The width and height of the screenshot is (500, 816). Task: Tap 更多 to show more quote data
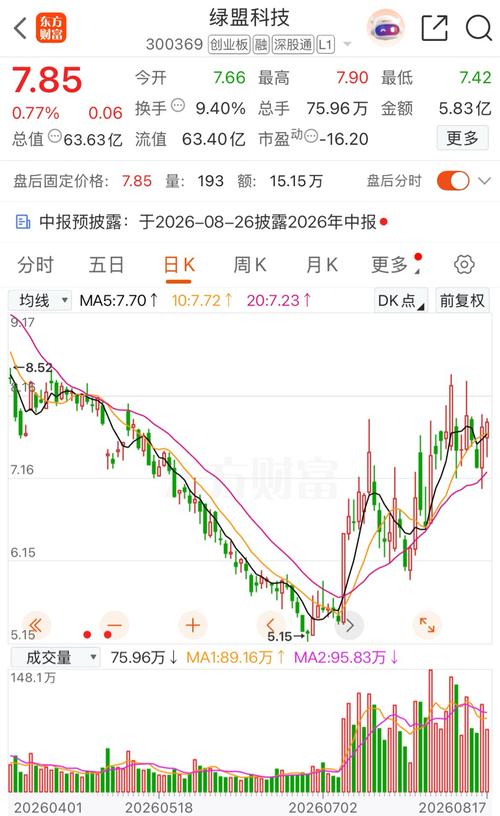(463, 138)
